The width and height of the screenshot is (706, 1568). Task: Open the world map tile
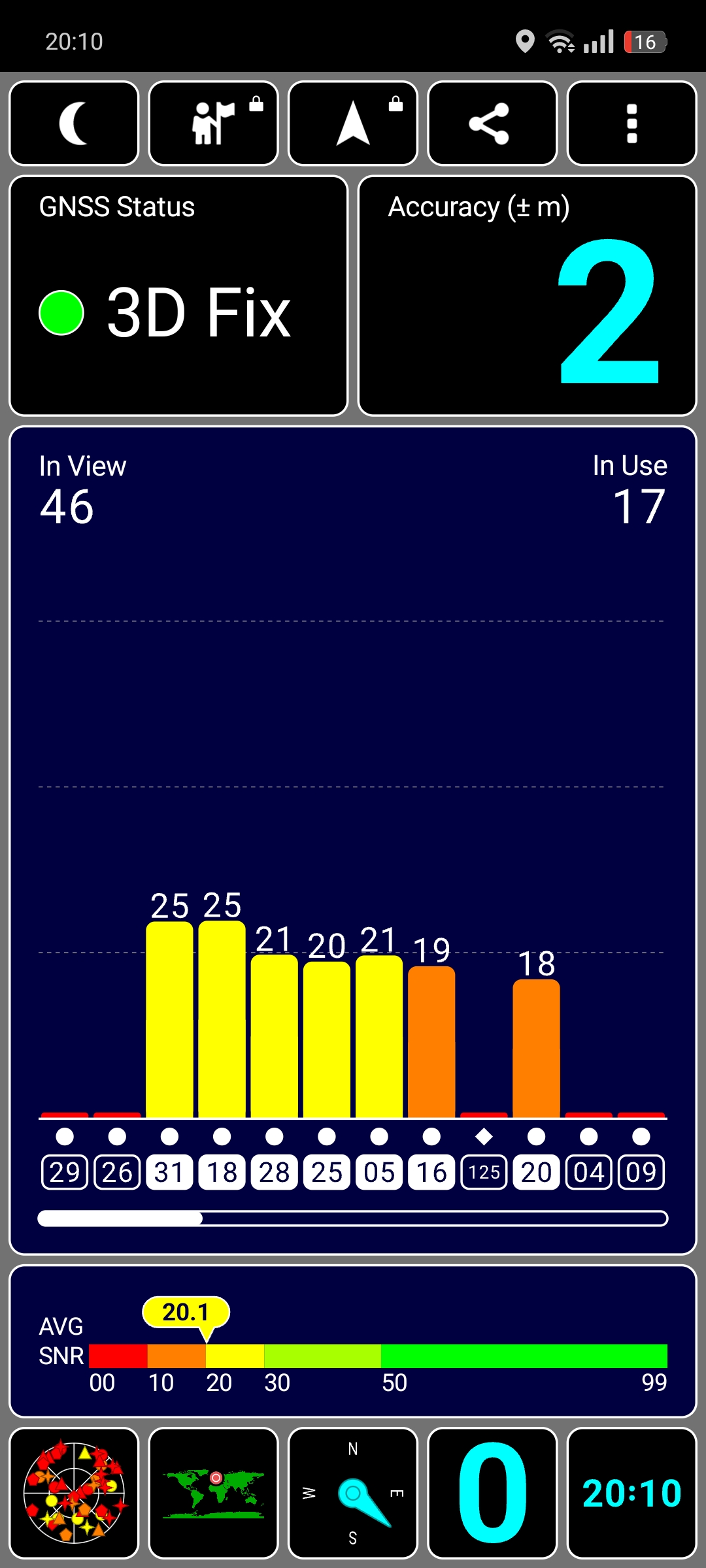pos(214,1493)
